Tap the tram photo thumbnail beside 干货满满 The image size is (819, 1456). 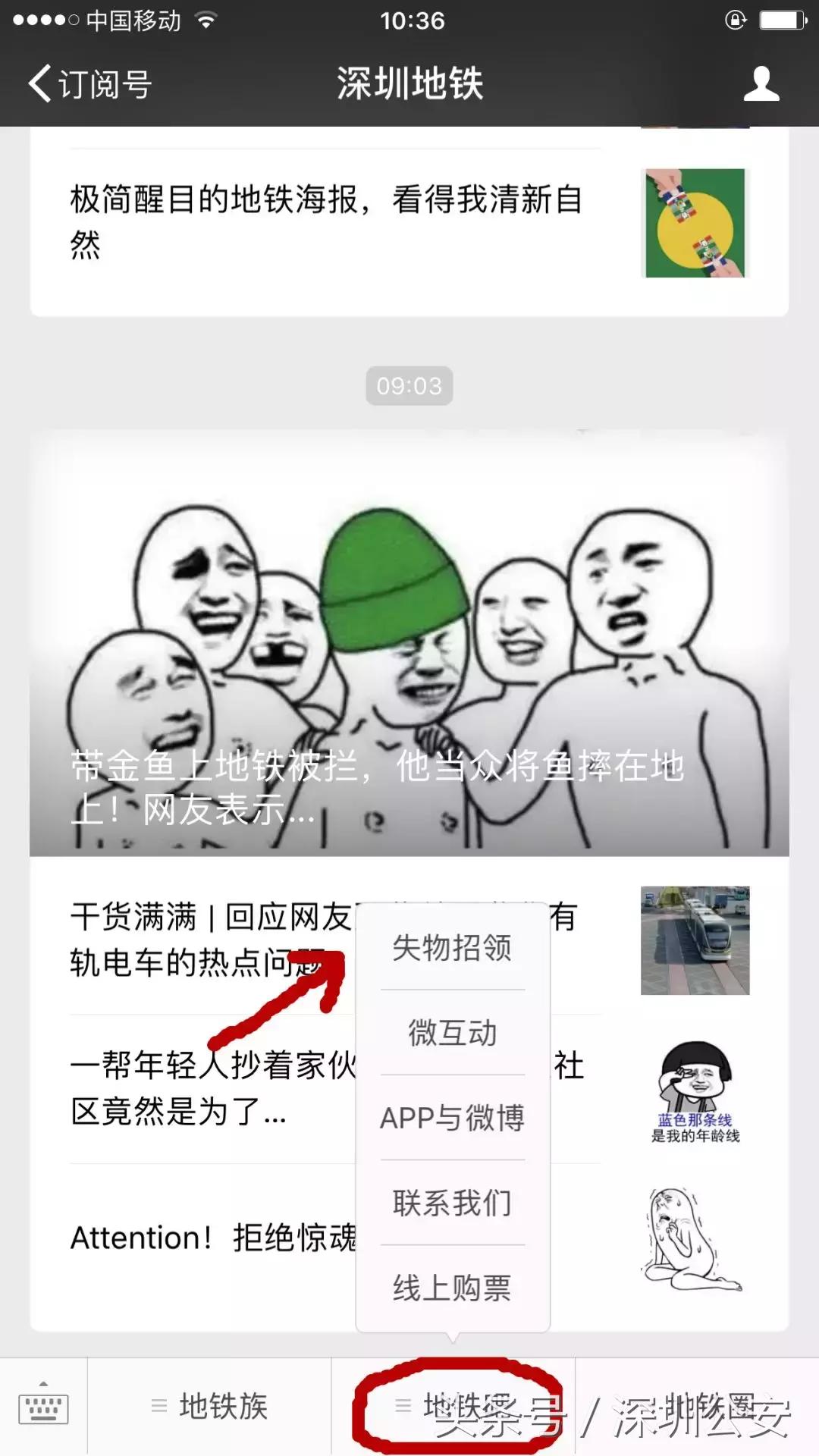click(695, 940)
